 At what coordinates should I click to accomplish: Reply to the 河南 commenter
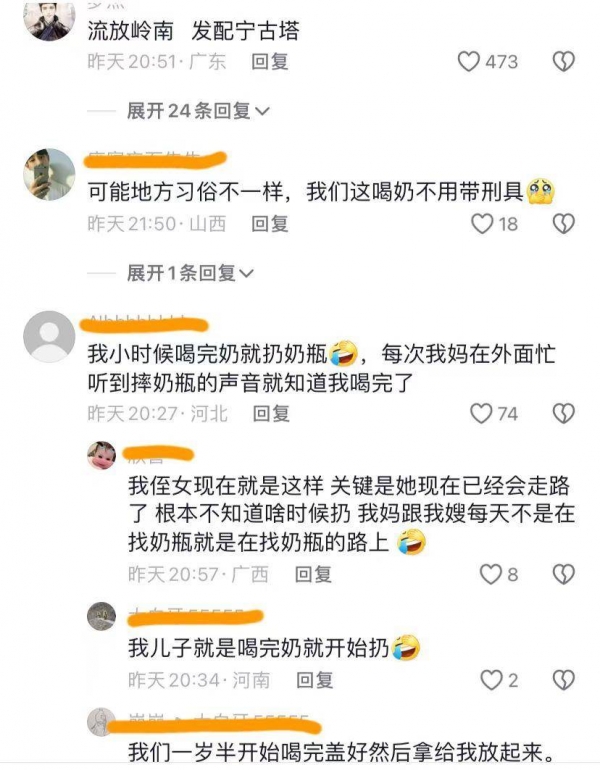point(313,680)
